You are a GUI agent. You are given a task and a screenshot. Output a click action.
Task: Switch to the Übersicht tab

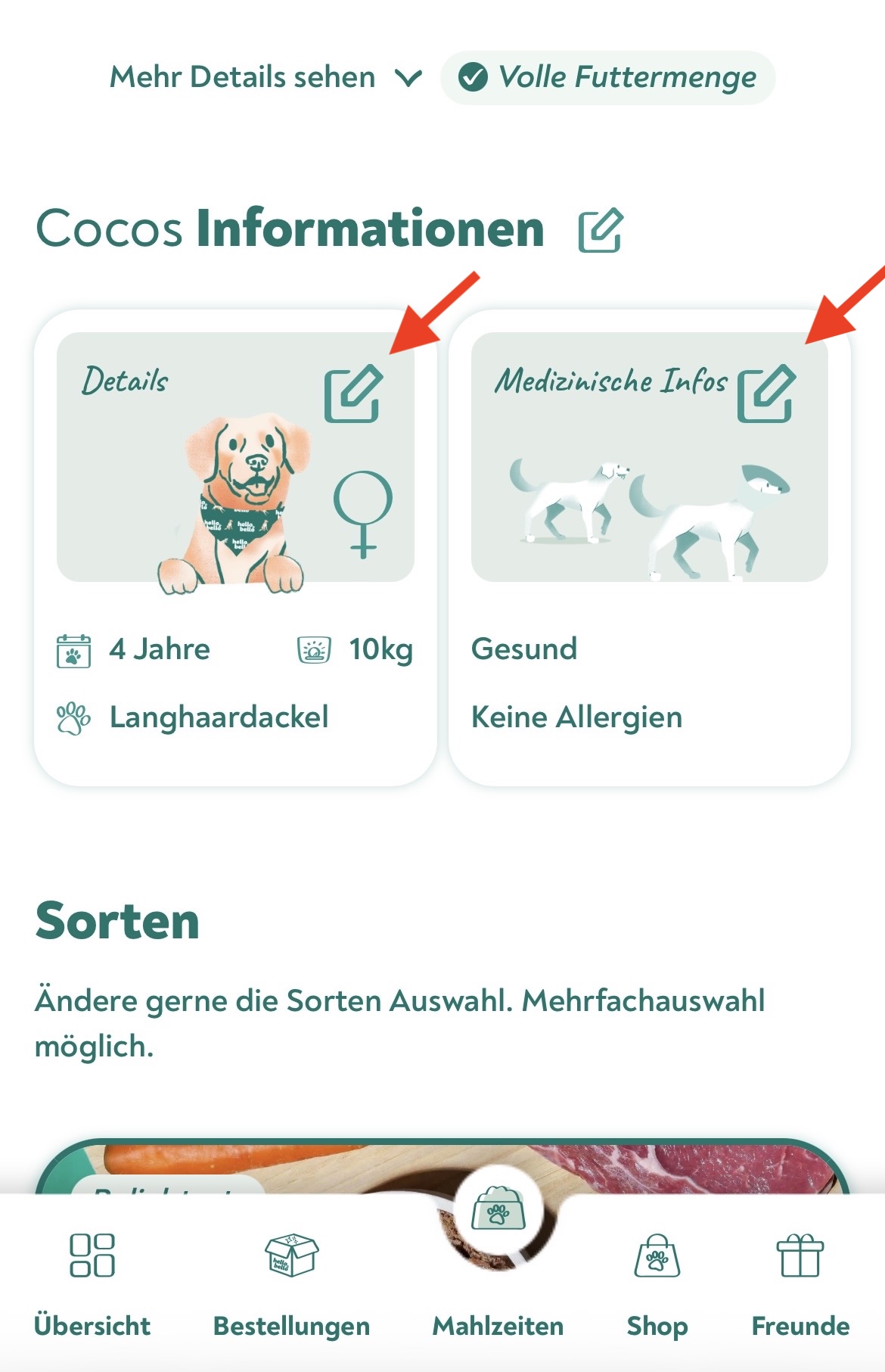pyautogui.click(x=92, y=1283)
